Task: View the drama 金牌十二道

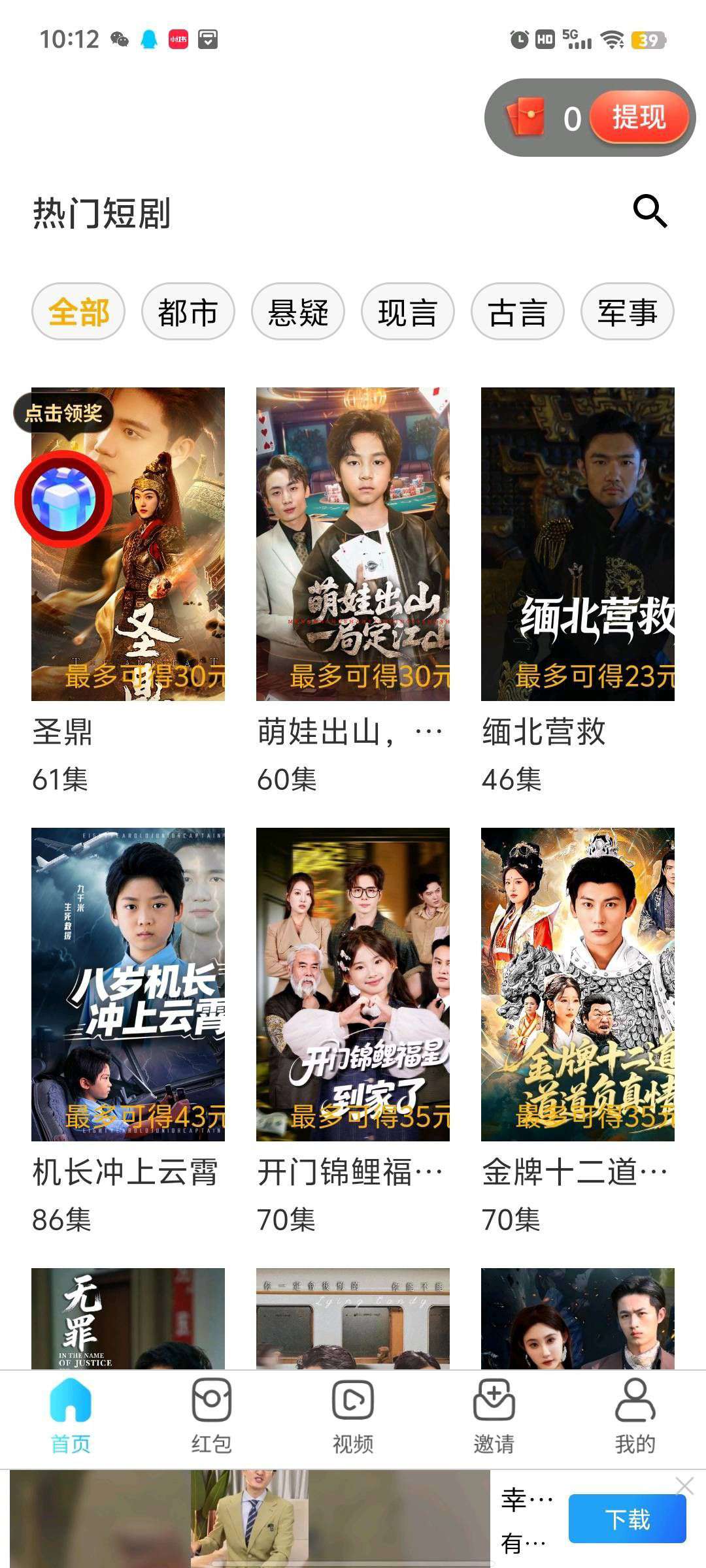Action: point(578,984)
